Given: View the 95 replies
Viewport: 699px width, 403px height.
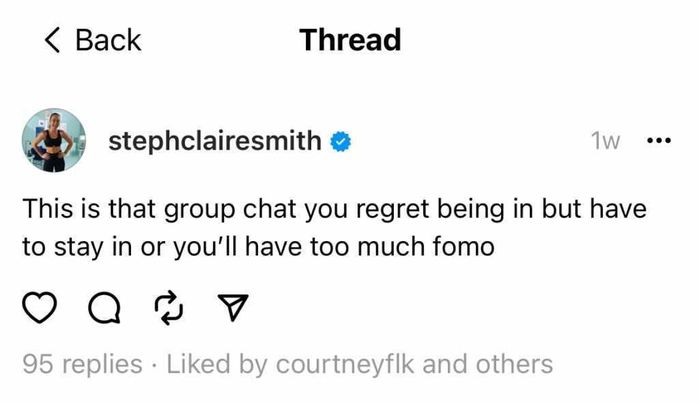Looking at the screenshot, I should point(82,364).
